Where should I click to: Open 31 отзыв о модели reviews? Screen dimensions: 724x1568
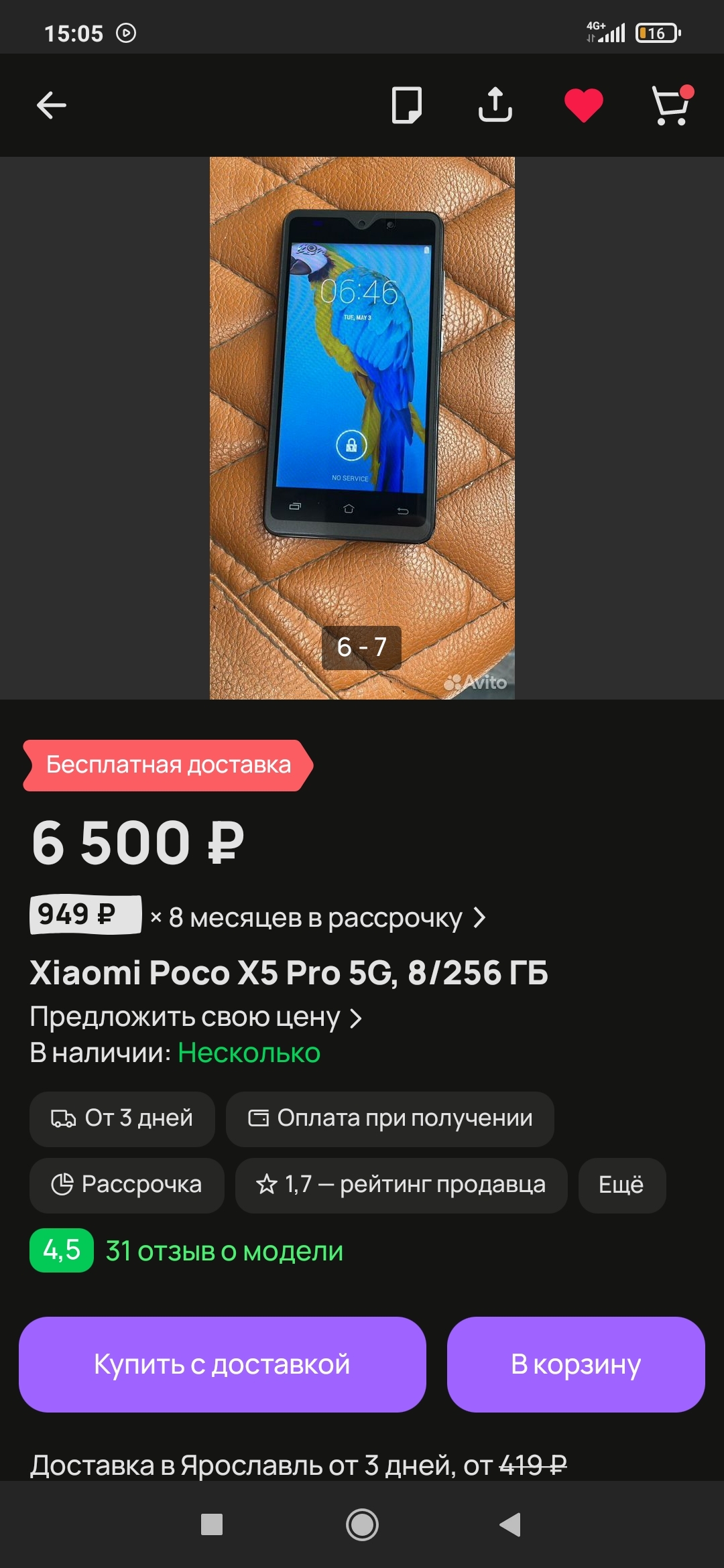pyautogui.click(x=224, y=1251)
